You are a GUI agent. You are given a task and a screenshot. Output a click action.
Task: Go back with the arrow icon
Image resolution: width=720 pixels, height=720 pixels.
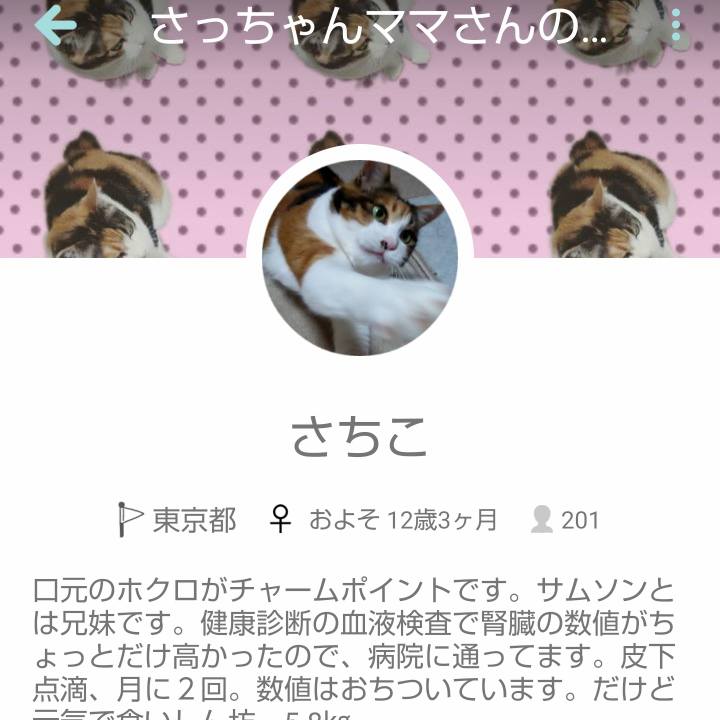55,26
